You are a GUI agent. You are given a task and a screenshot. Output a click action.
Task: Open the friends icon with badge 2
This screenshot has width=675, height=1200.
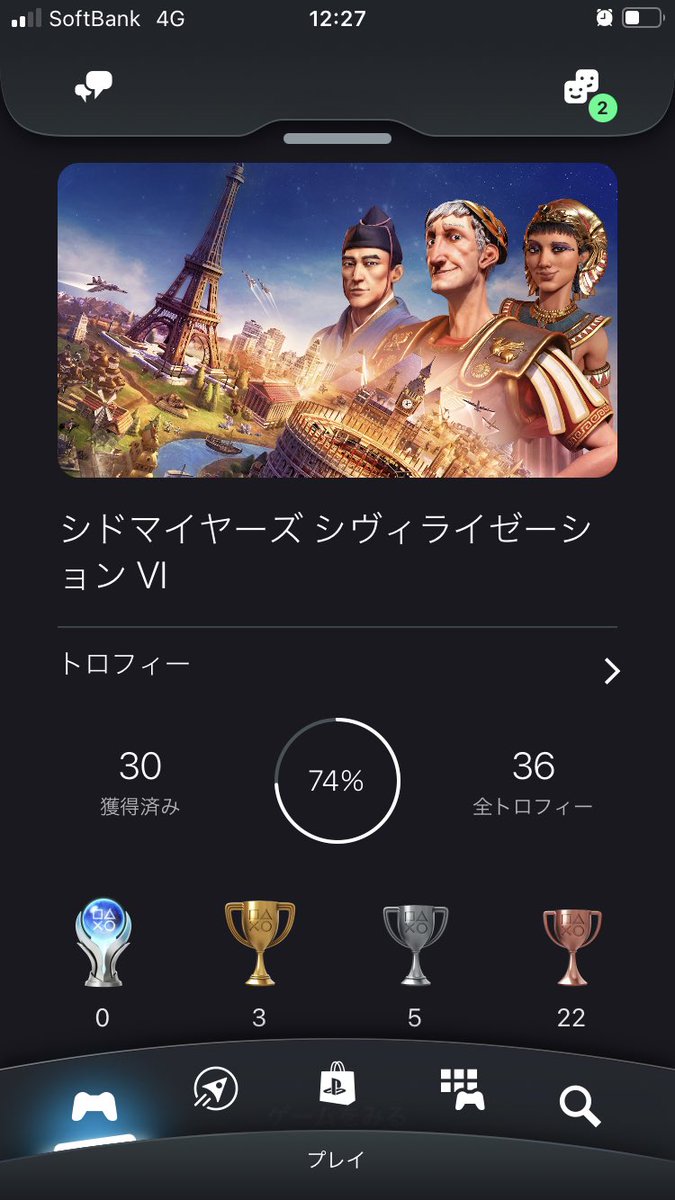tap(584, 91)
